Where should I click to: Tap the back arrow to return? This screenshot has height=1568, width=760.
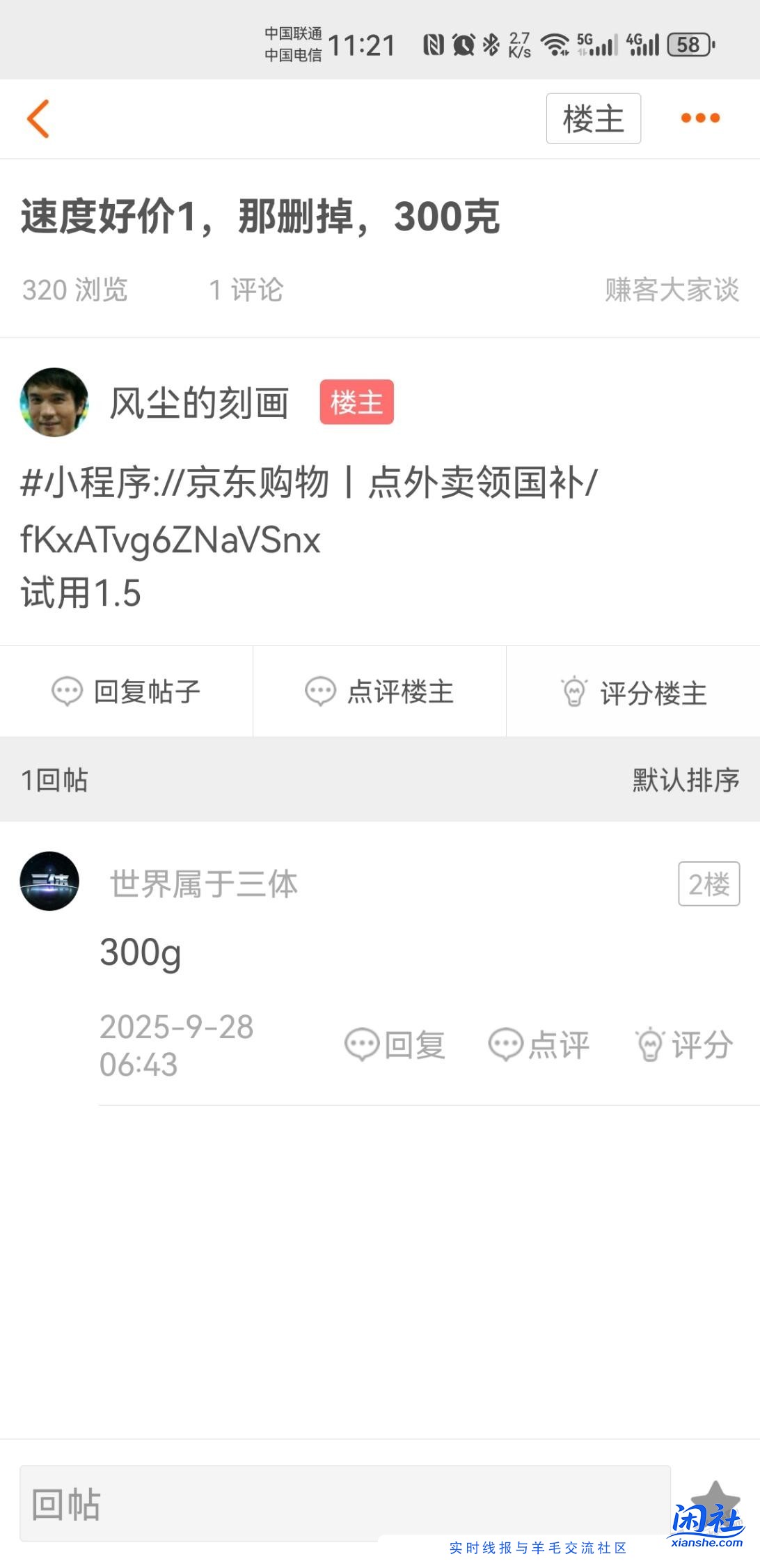(40, 118)
